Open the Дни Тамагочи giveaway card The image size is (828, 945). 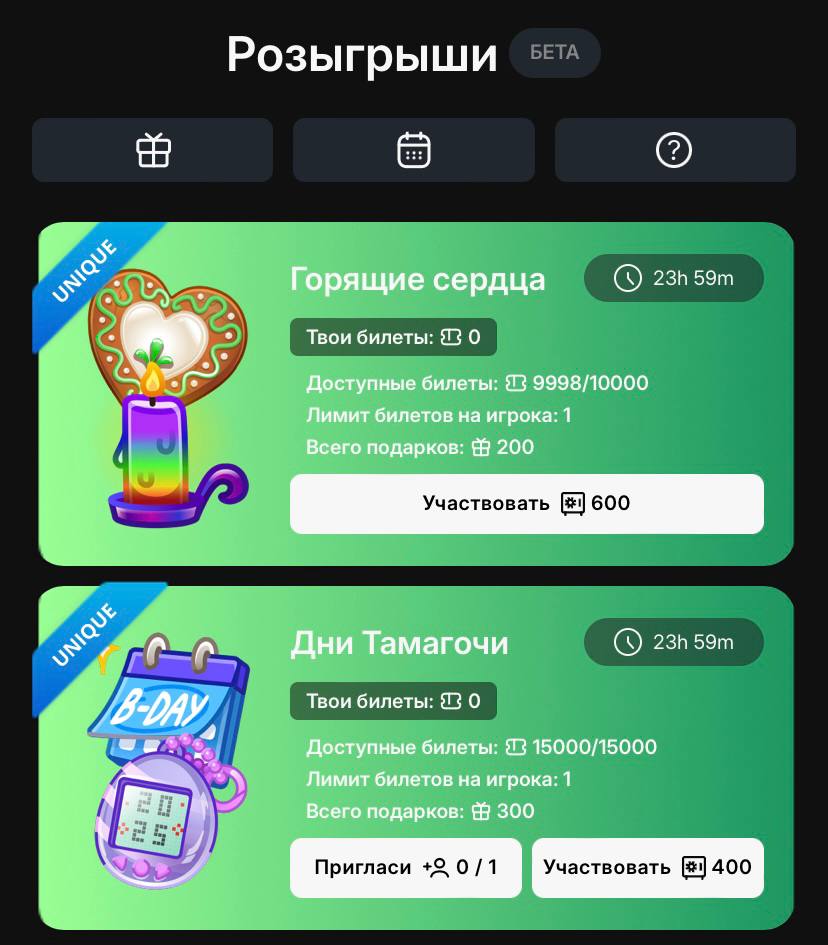[399, 643]
